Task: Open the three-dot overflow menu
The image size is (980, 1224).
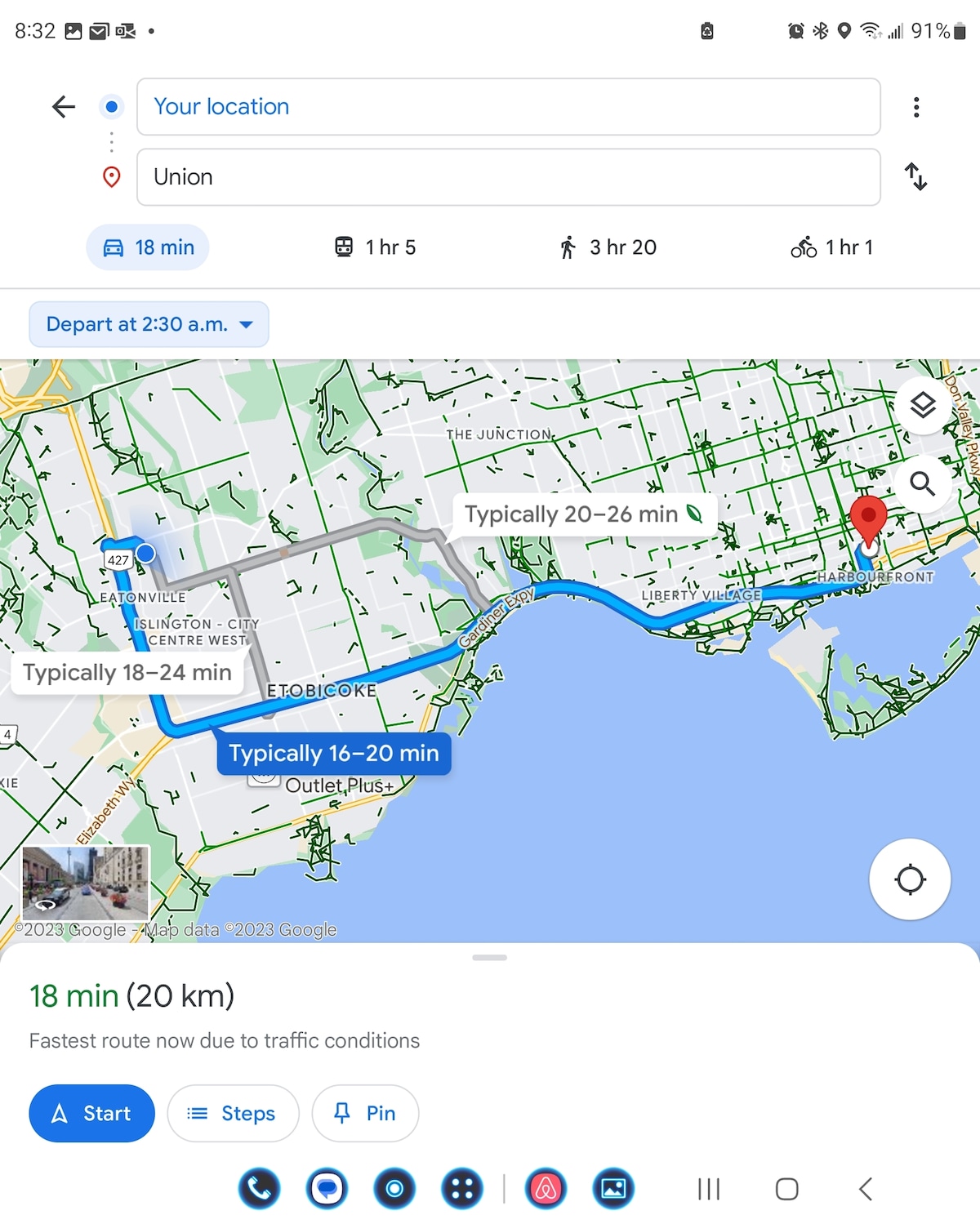Action: 916,107
